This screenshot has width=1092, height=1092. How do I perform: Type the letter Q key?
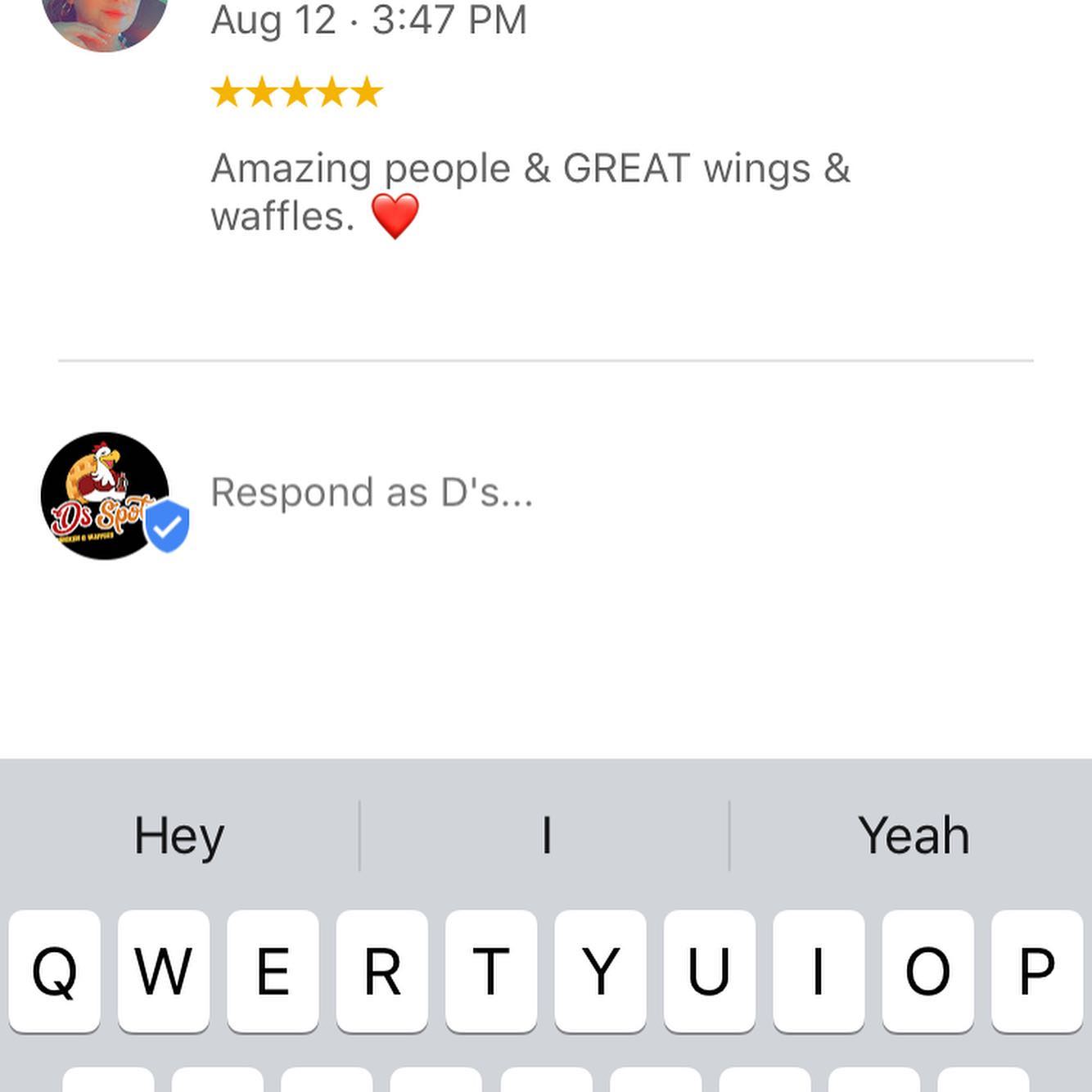pos(55,971)
